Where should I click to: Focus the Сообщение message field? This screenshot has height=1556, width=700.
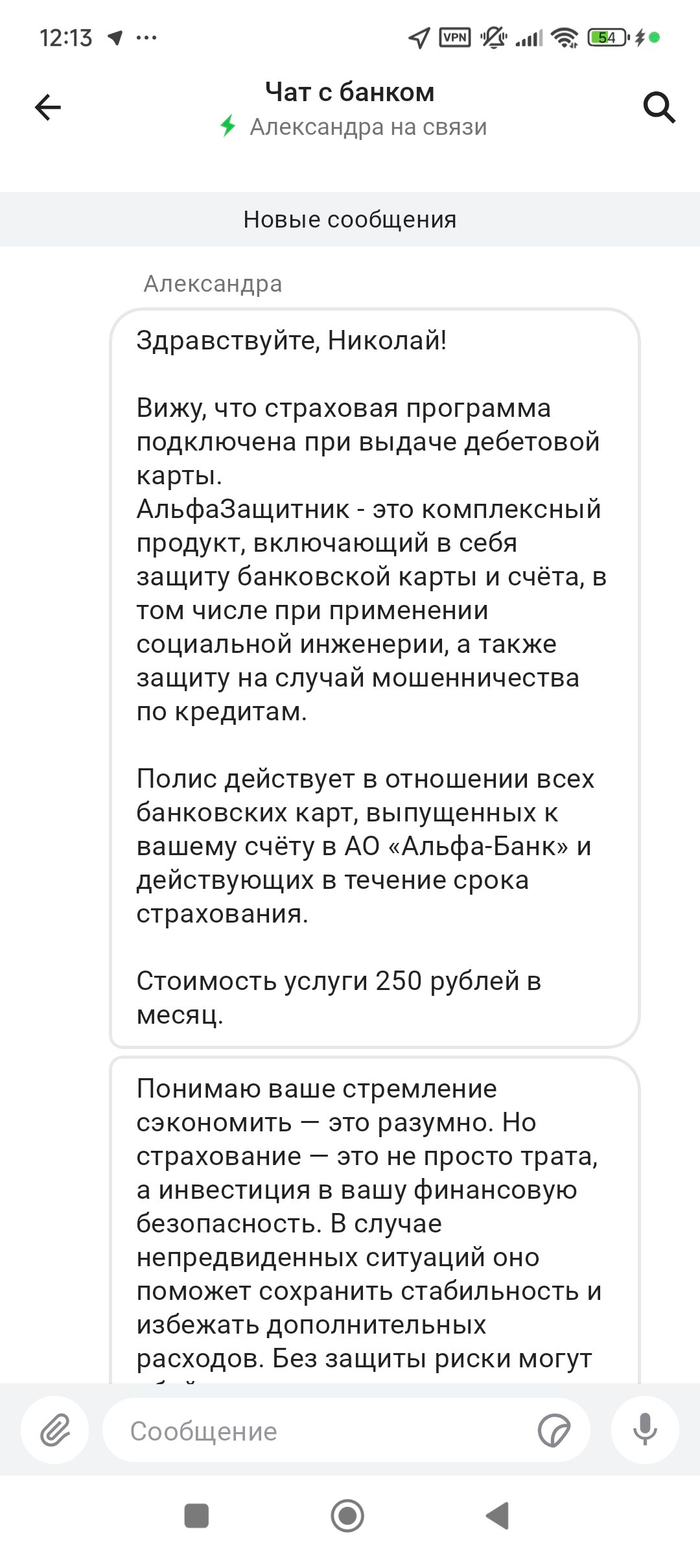click(320, 1431)
